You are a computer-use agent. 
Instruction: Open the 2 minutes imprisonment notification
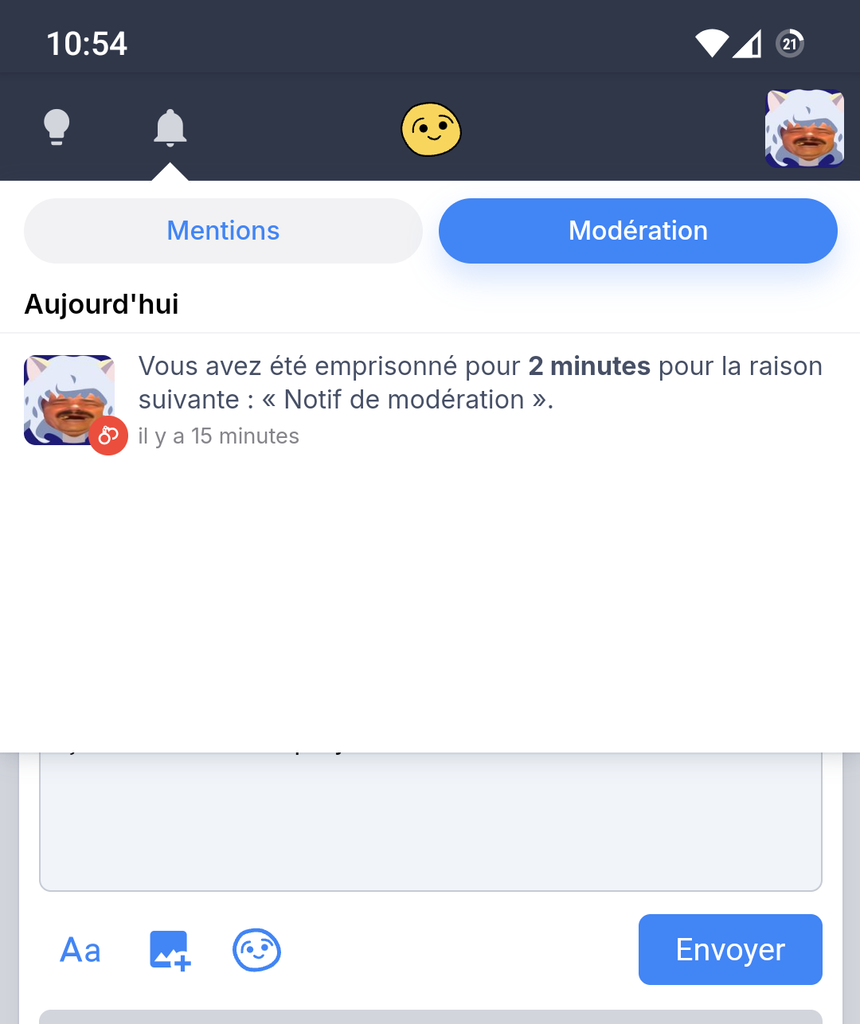[480, 399]
